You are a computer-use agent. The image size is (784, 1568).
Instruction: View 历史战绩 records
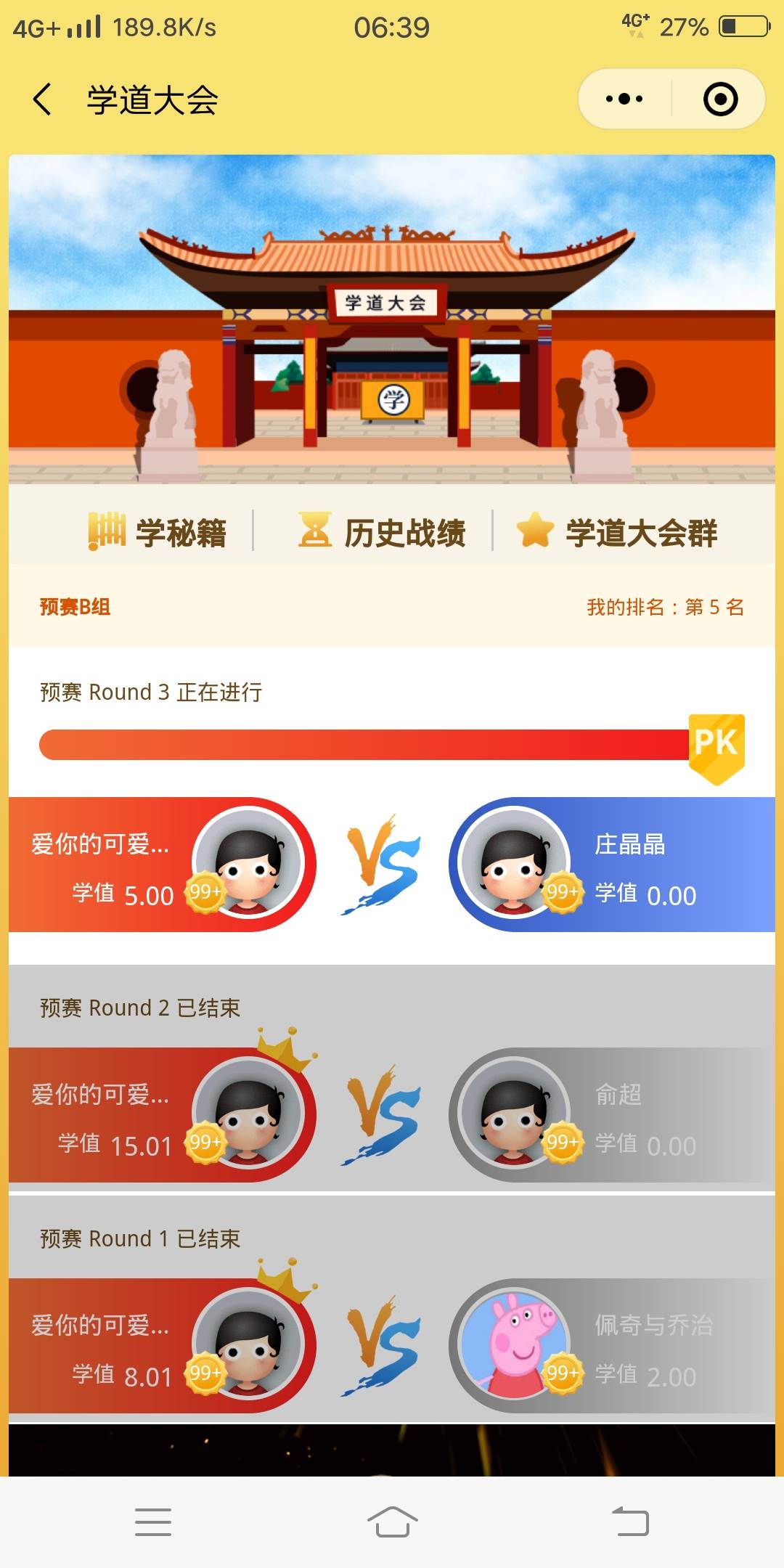click(x=383, y=532)
